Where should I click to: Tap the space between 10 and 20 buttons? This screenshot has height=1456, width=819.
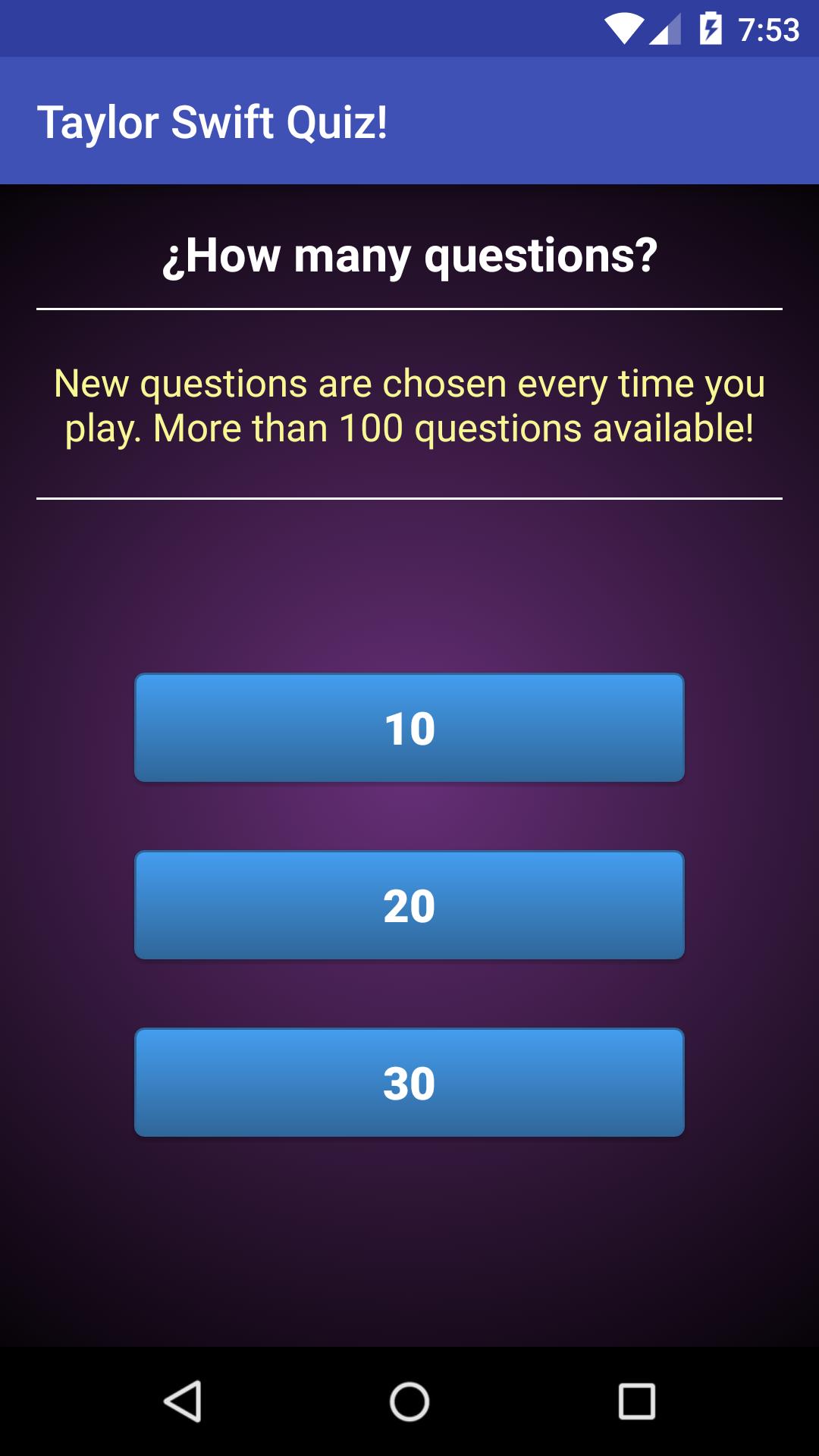pyautogui.click(x=409, y=815)
